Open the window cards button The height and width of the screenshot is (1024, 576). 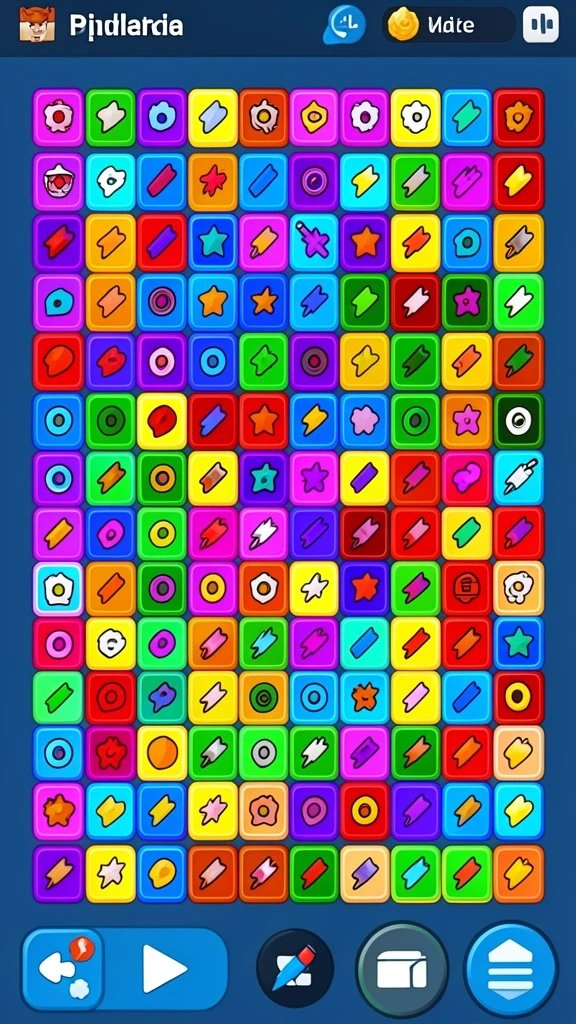[402, 969]
